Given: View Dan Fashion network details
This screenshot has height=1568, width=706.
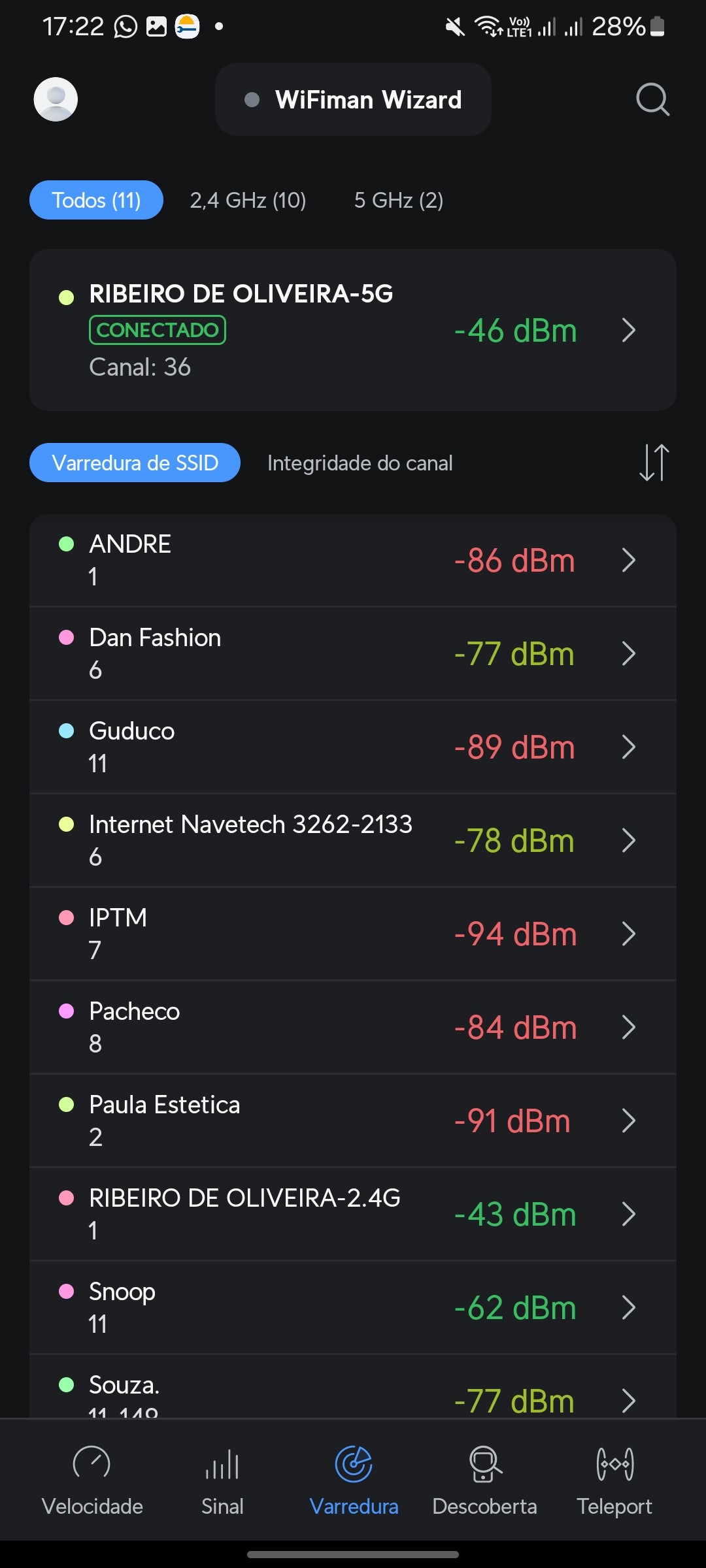Looking at the screenshot, I should click(x=353, y=654).
